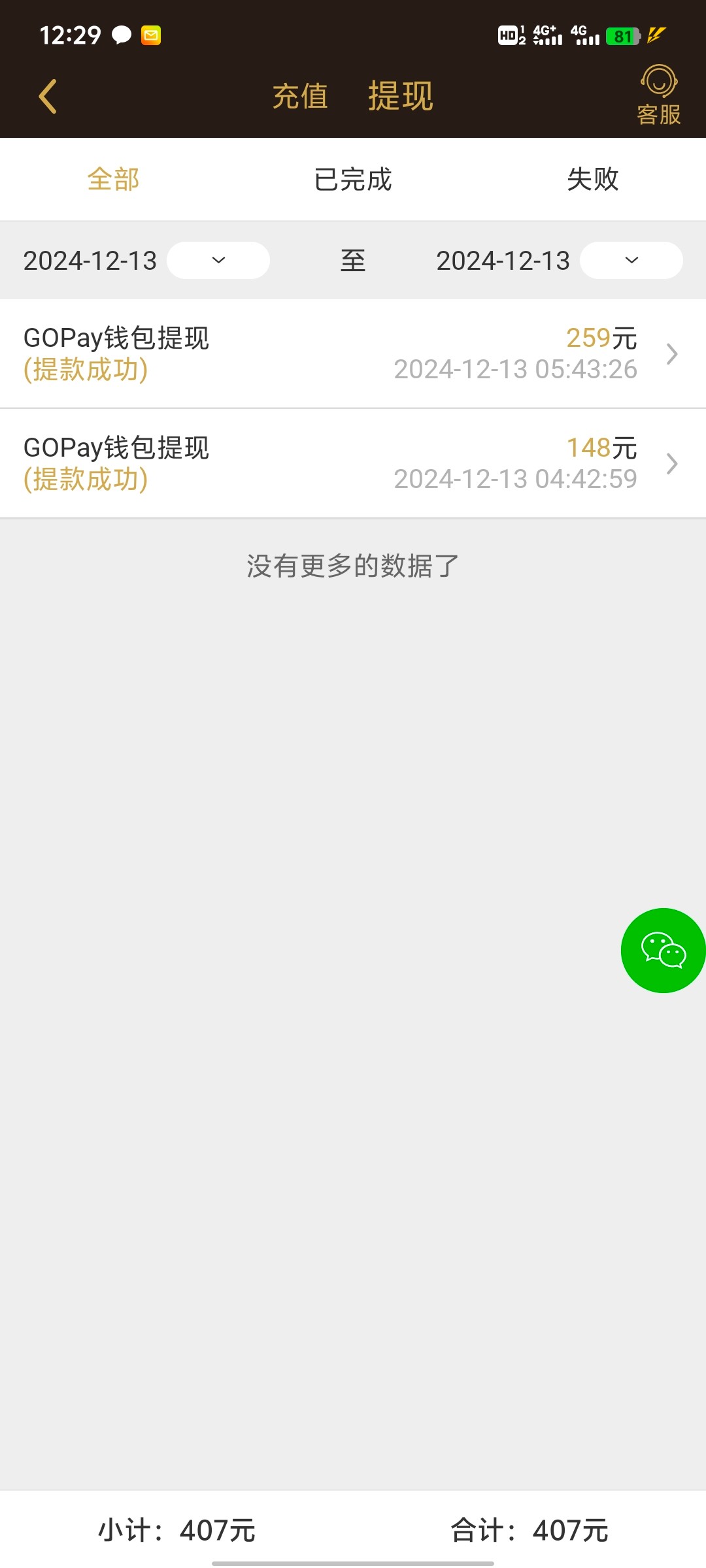Image resolution: width=706 pixels, height=1568 pixels.
Task: Switch to the 充值 tab
Action: pyautogui.click(x=300, y=96)
